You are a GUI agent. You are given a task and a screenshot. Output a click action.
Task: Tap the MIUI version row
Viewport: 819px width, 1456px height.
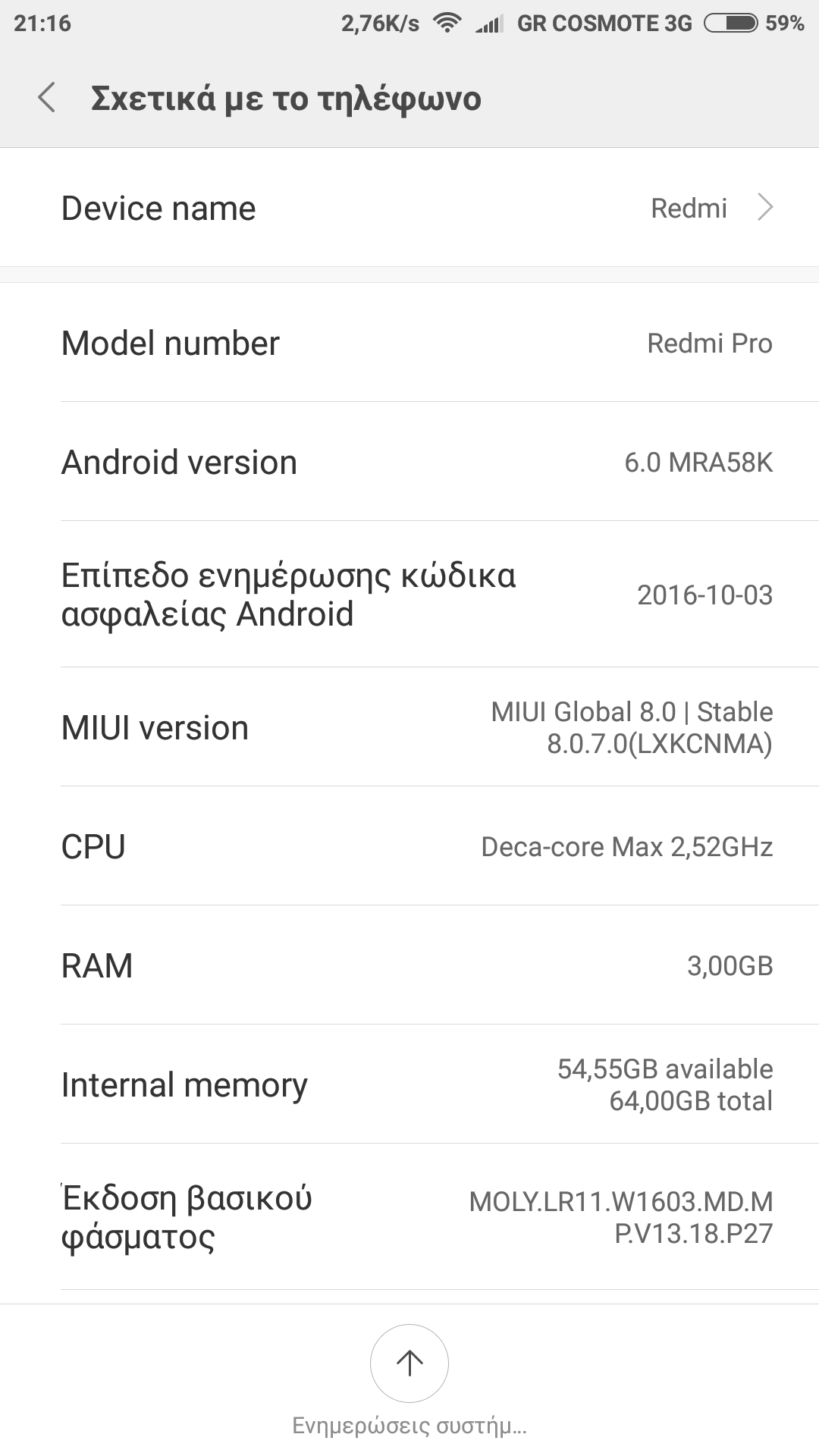(x=409, y=727)
